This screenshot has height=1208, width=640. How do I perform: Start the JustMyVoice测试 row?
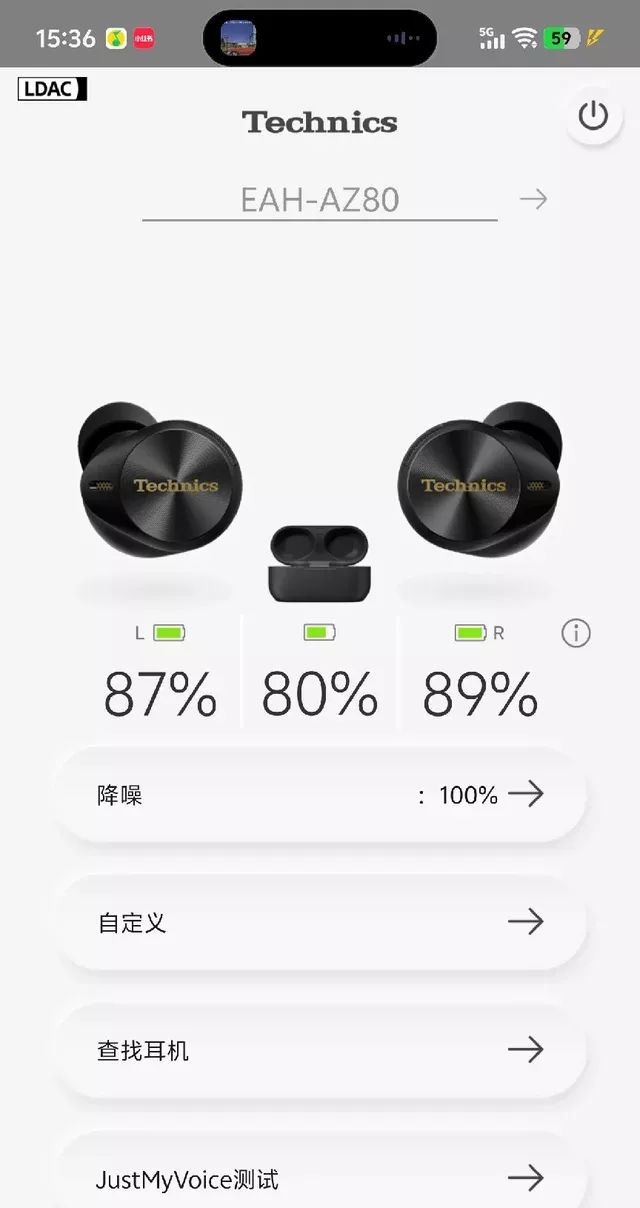tap(320, 1178)
